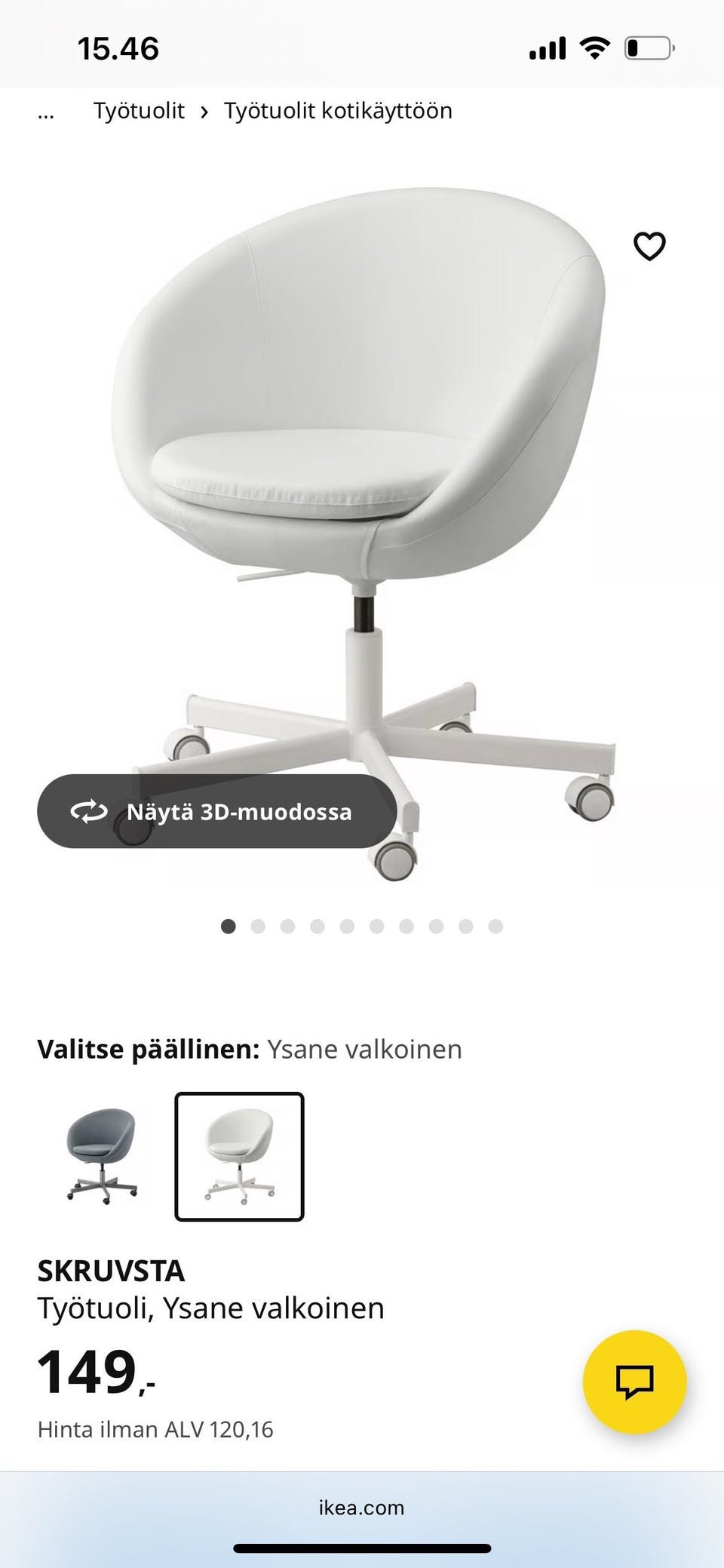Open the yellow chat support button

[634, 1382]
